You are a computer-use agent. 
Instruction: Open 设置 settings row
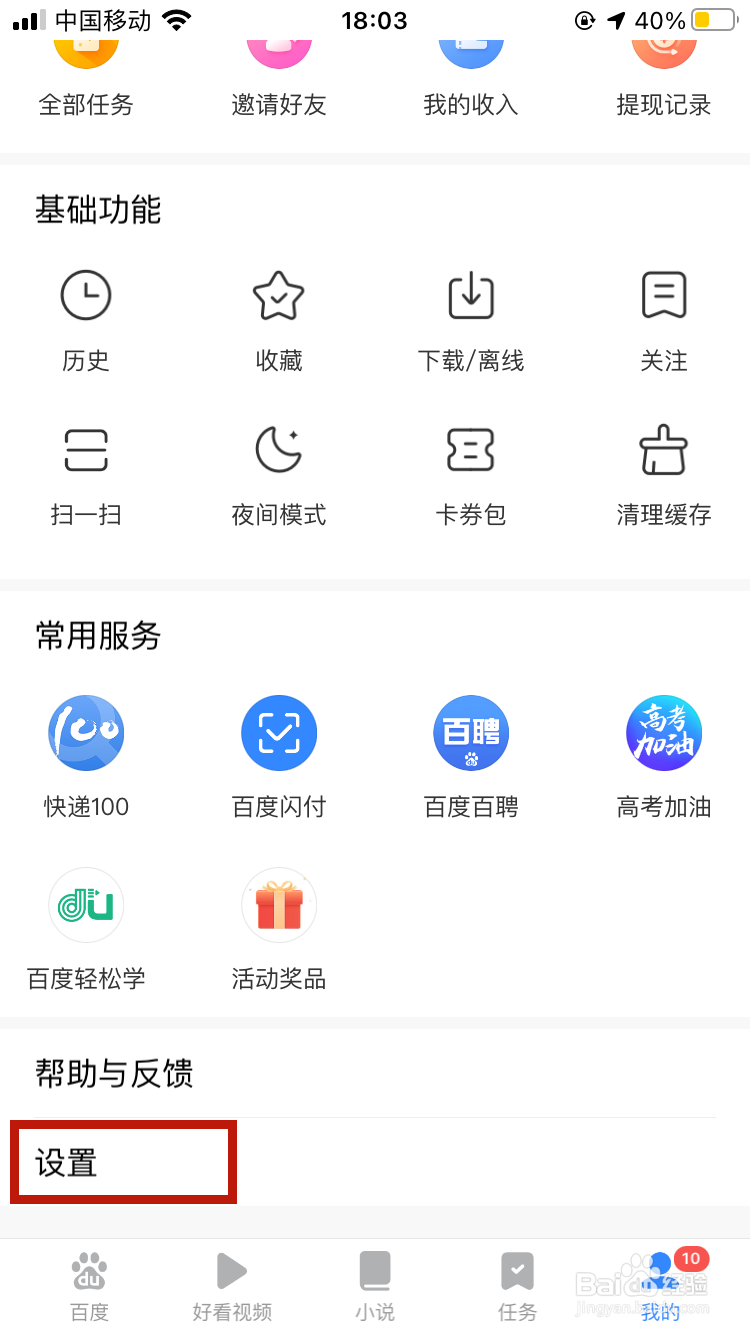[x=375, y=1163]
